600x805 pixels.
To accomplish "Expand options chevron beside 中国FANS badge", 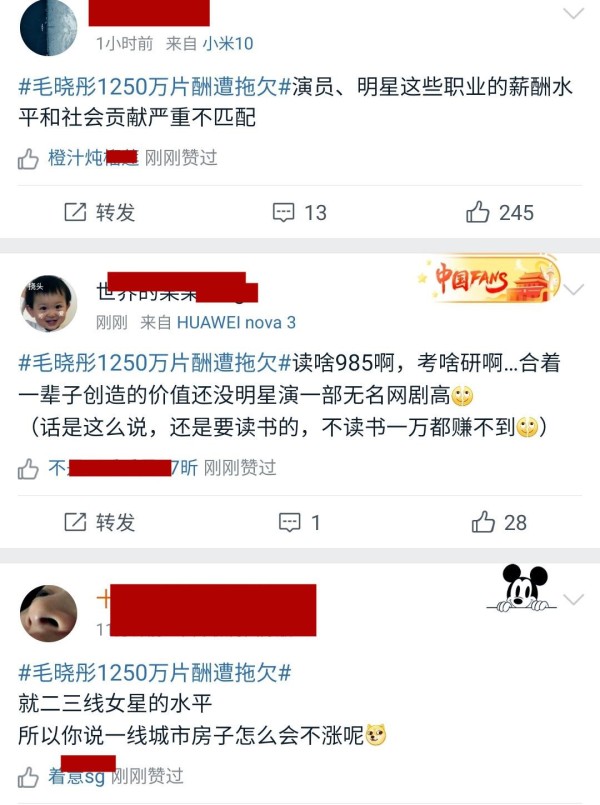I will [x=574, y=289].
